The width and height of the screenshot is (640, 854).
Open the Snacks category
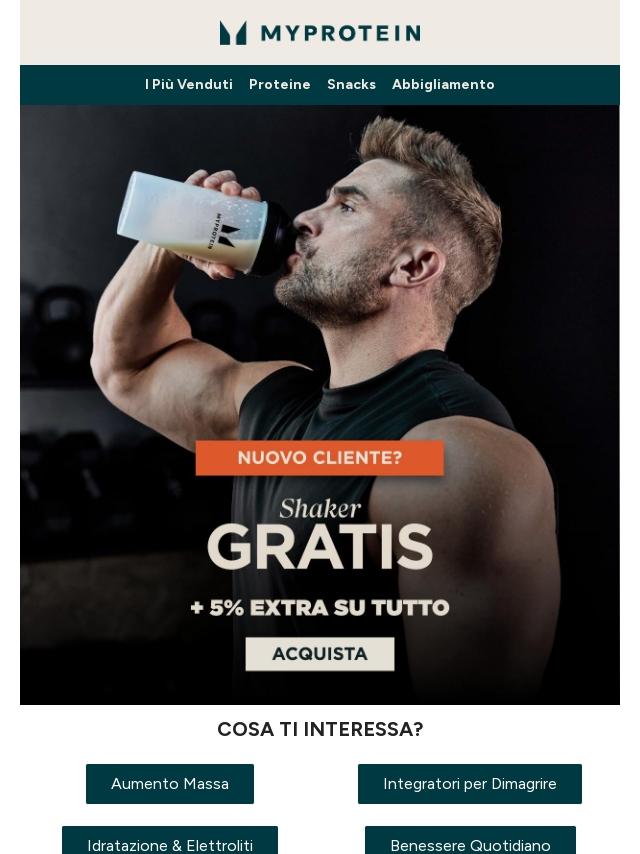tap(351, 85)
